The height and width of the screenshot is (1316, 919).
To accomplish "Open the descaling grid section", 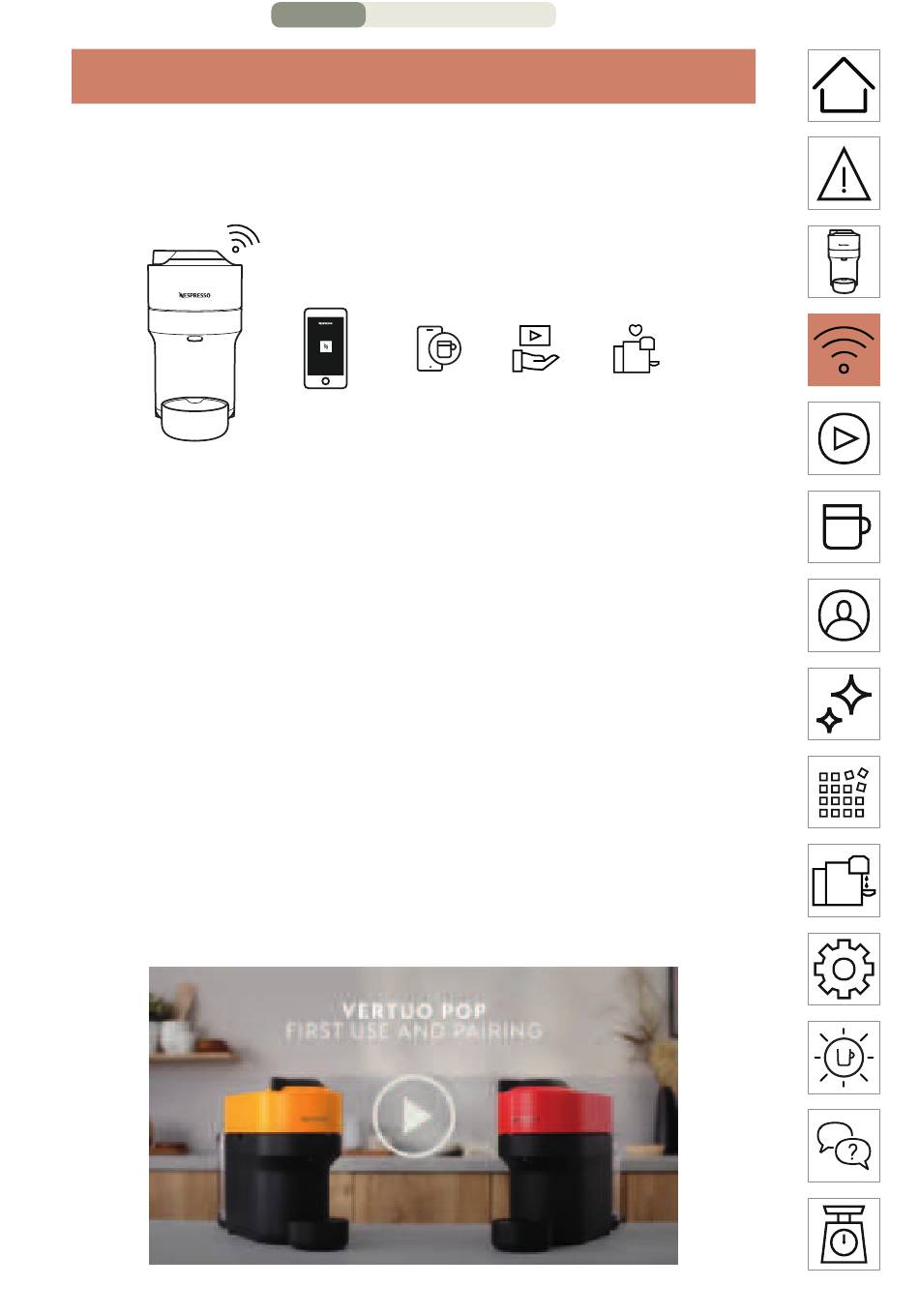I will tap(844, 792).
